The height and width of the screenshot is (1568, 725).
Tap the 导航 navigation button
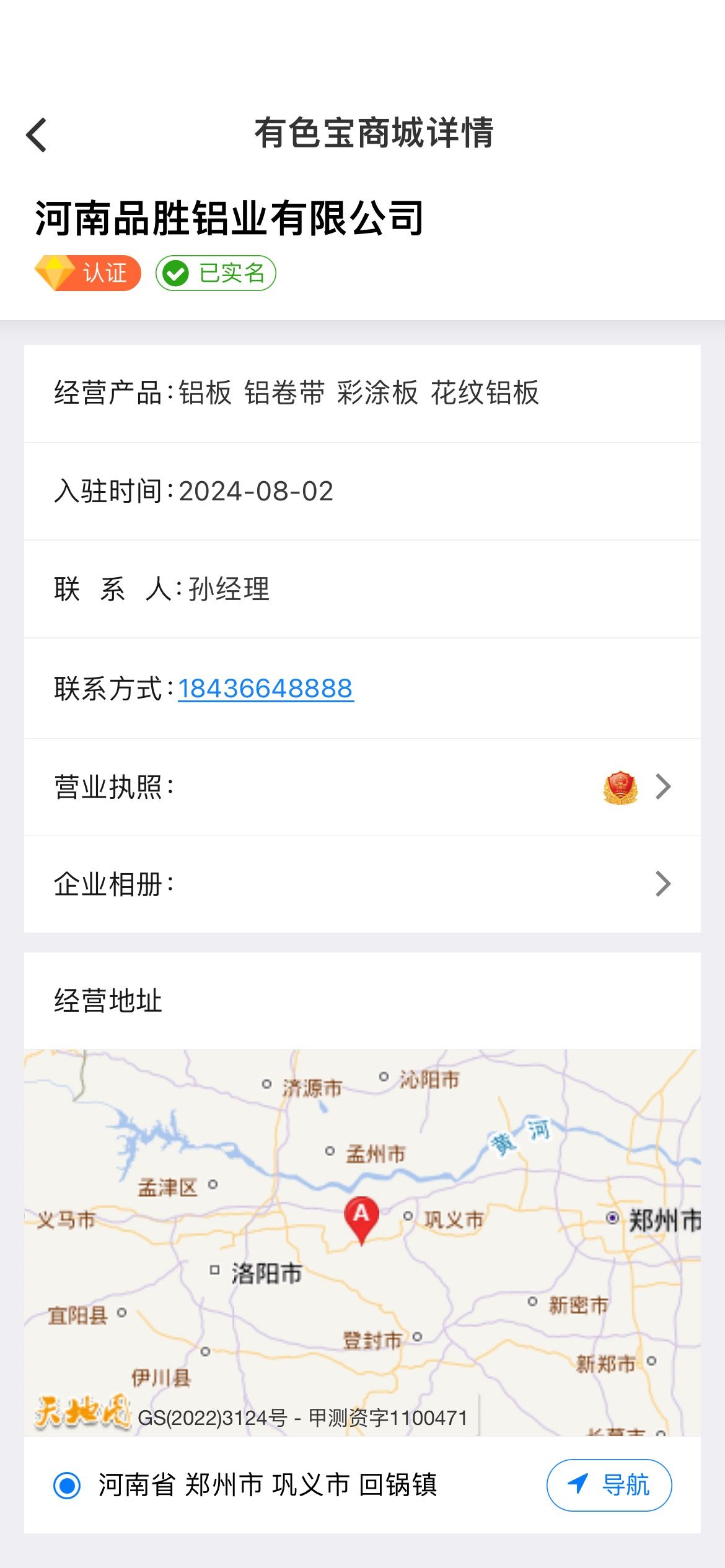tap(609, 1485)
